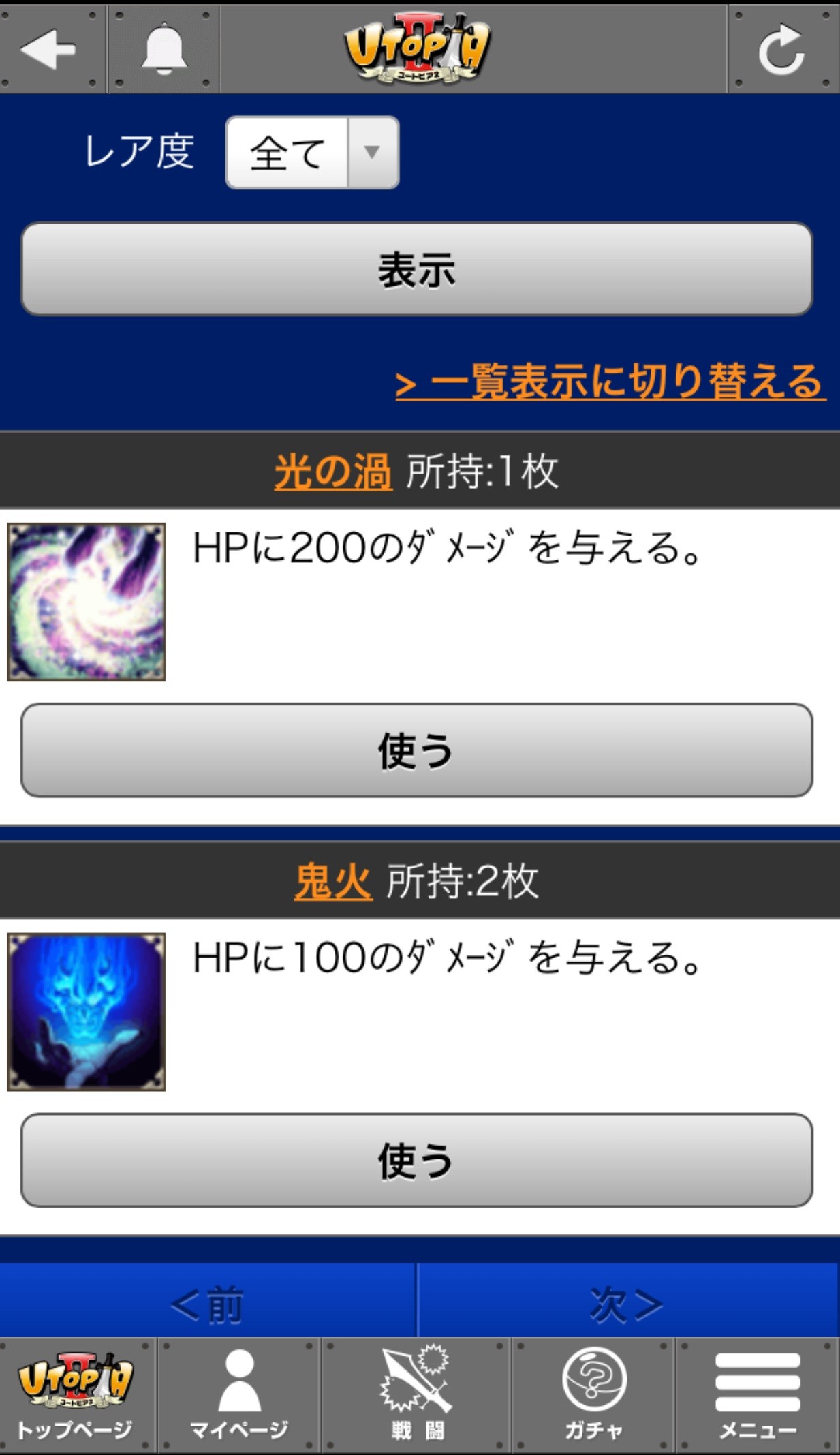Go to the next page with 次>
Screen dimensions: 840x1455
(x=628, y=1304)
